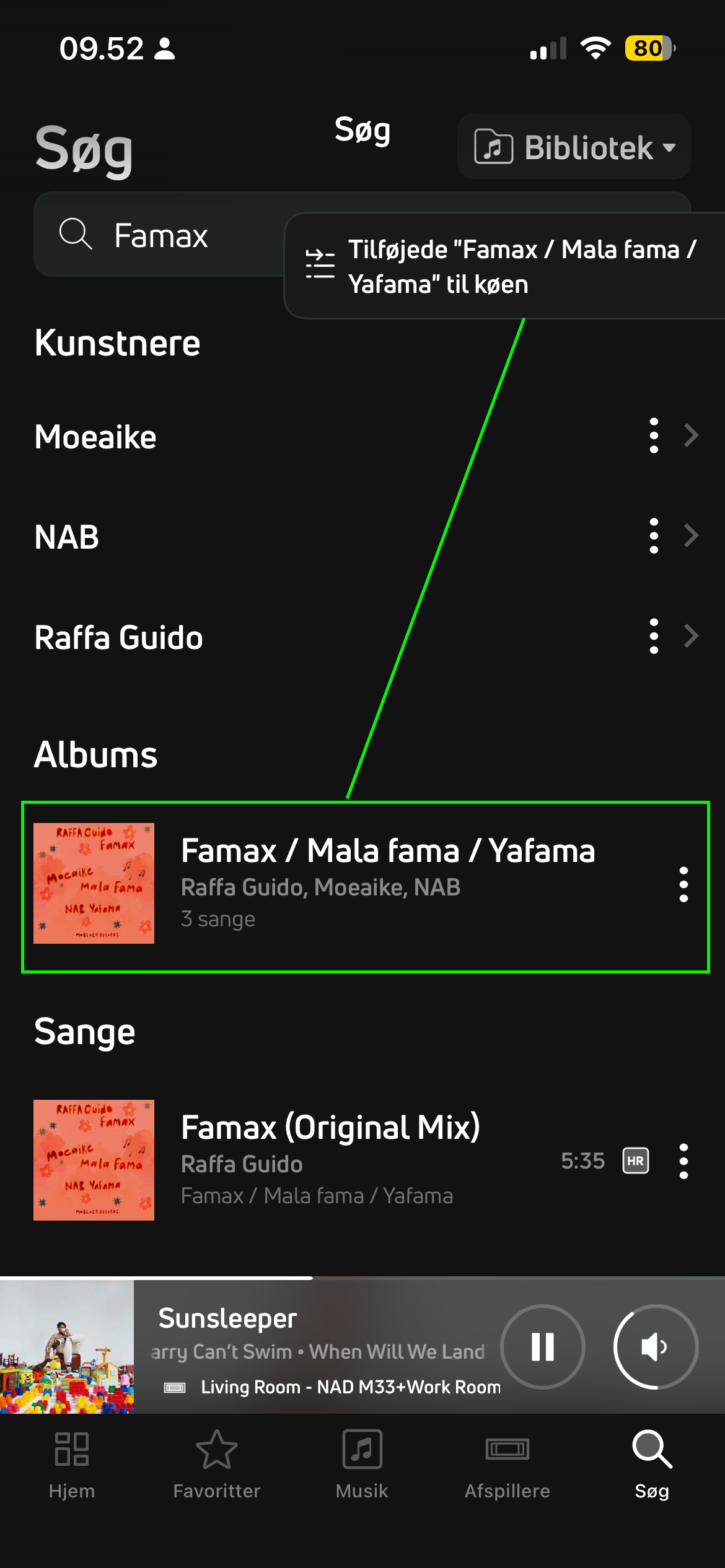Open the Afspillere tab
The image size is (725, 1568).
click(x=507, y=1464)
